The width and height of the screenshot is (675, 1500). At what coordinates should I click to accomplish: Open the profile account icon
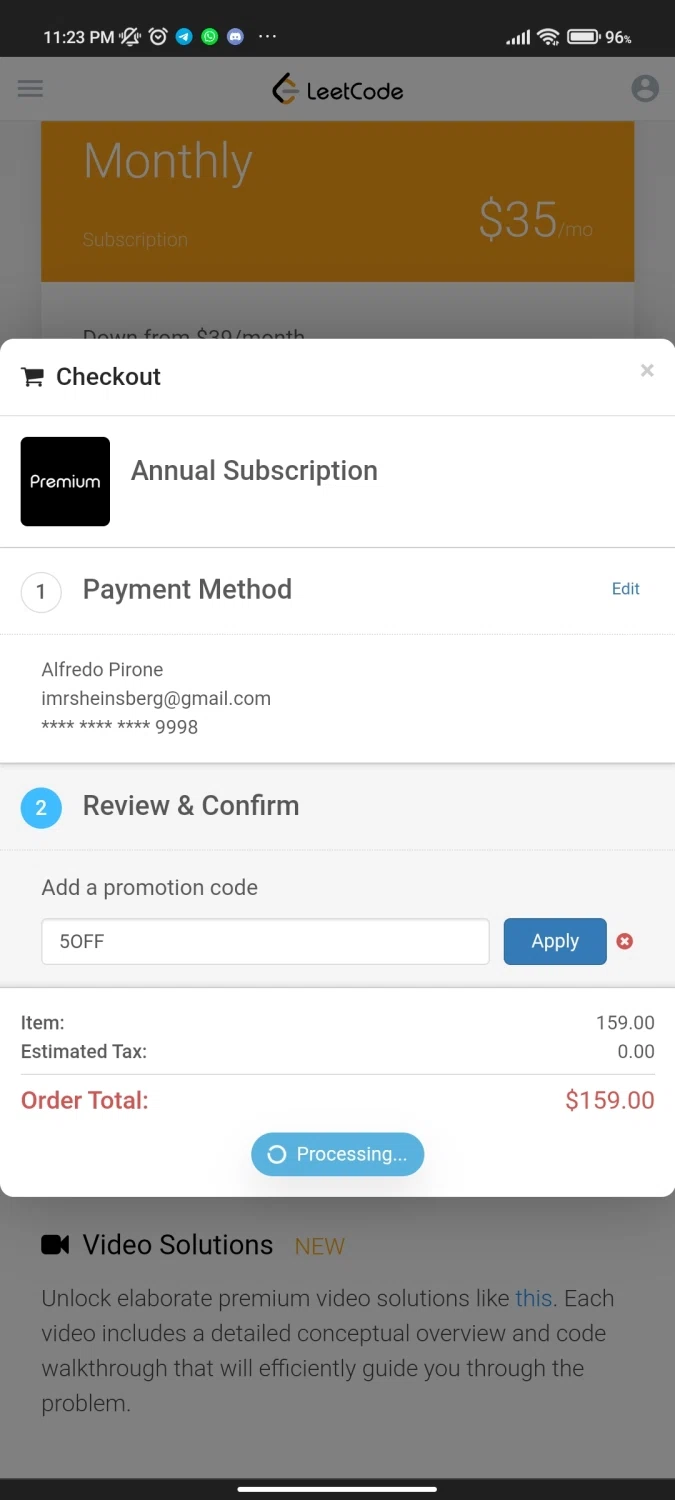tap(645, 89)
